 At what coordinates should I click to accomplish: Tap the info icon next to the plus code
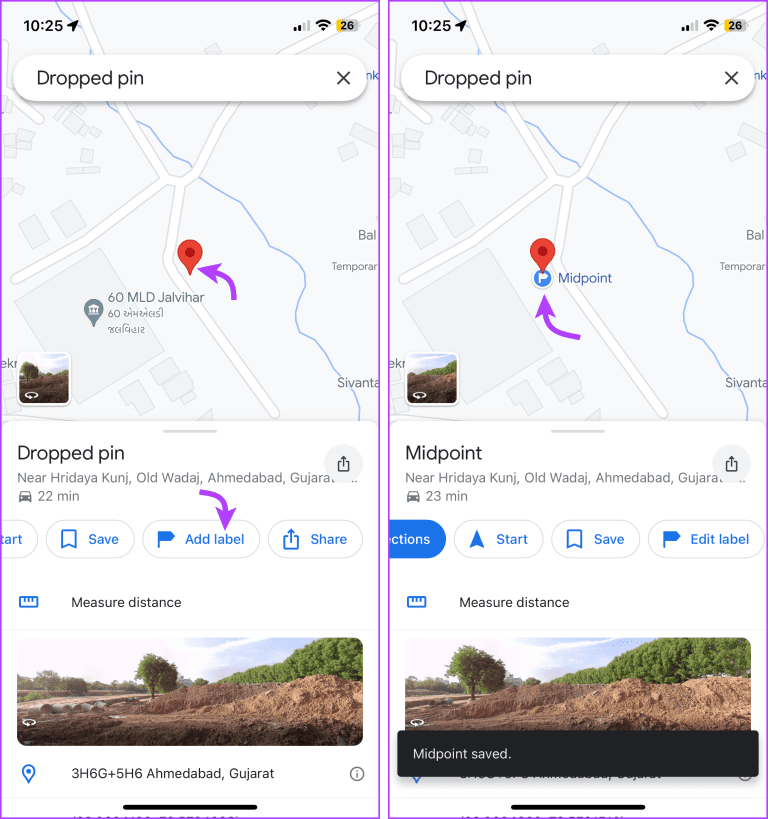tap(357, 773)
